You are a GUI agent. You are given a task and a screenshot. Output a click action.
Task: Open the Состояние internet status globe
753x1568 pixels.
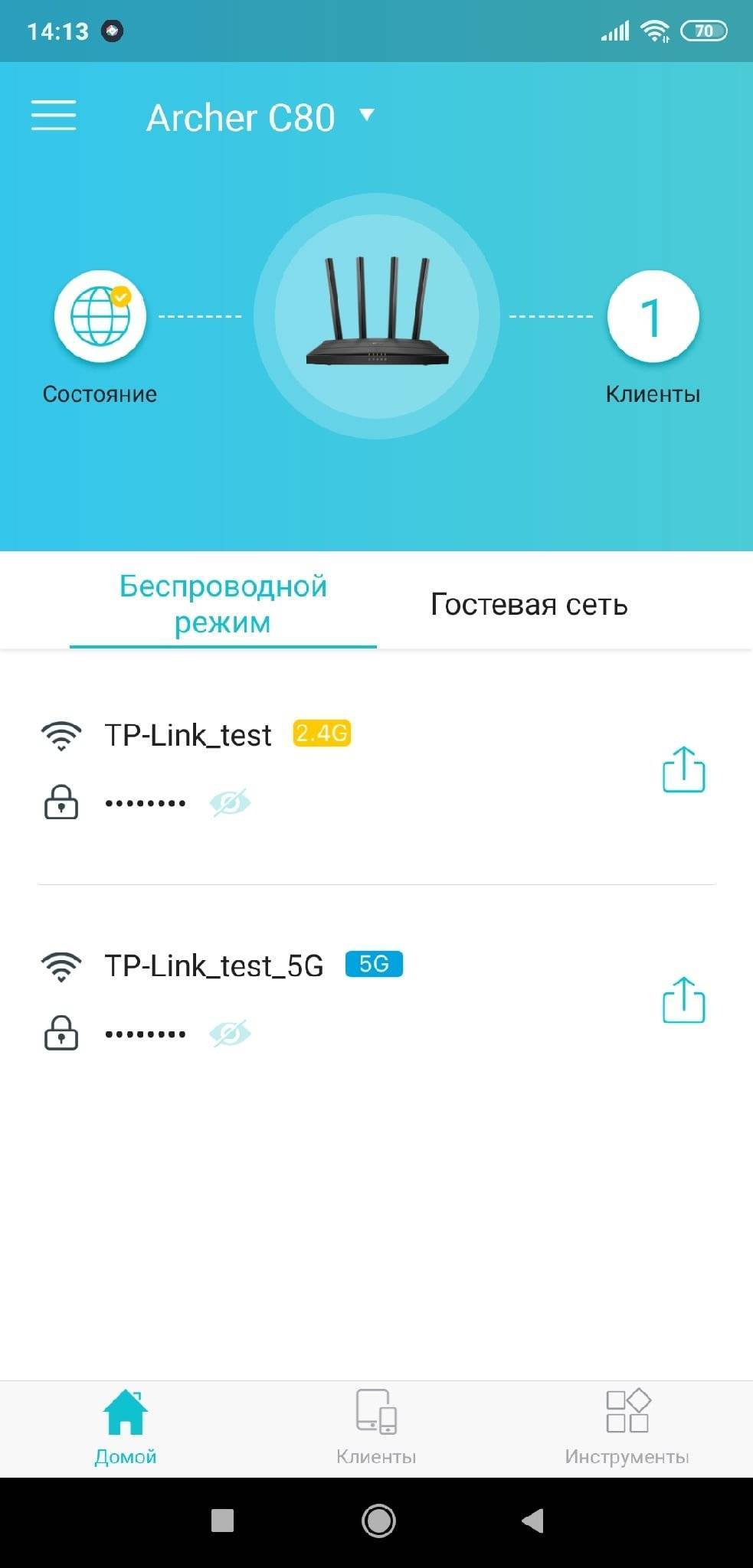[100, 316]
